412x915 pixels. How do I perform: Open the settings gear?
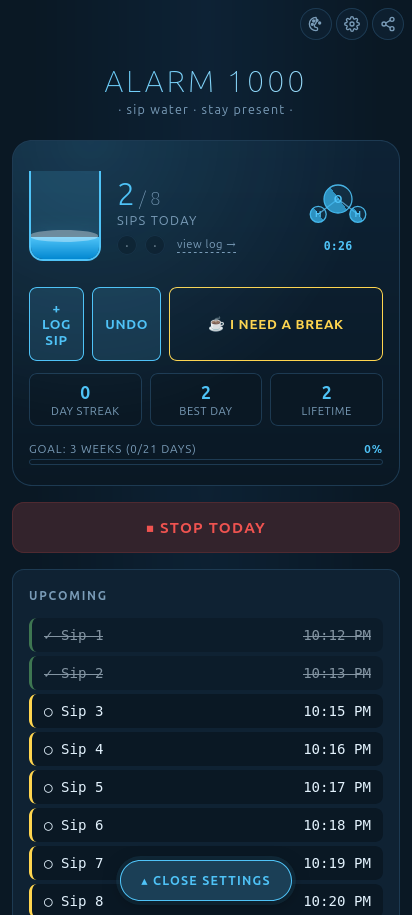coord(352,24)
